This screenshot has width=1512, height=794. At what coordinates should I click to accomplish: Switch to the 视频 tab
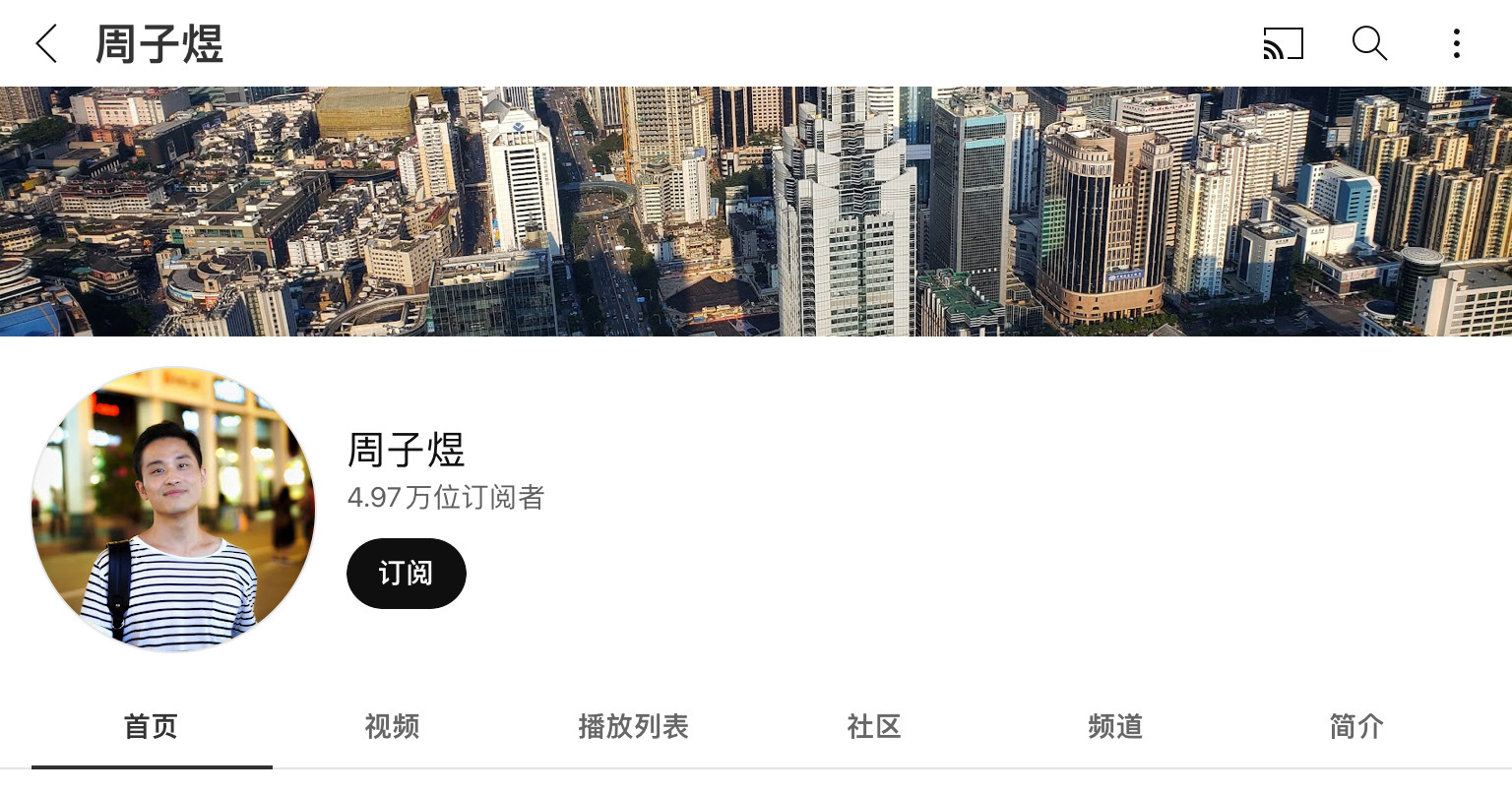coord(392,727)
